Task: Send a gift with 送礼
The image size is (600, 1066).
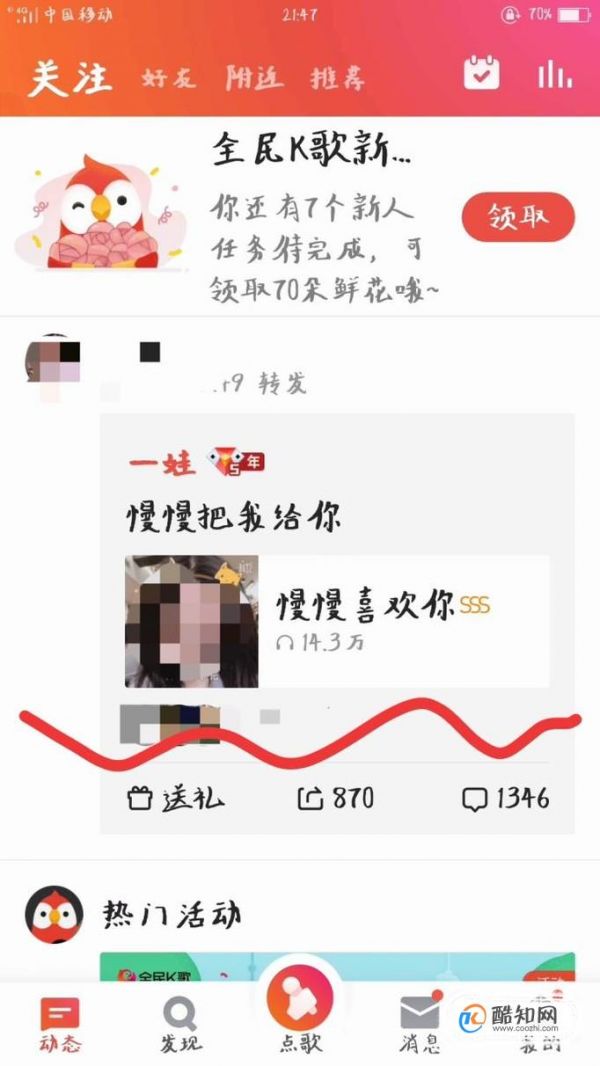Action: point(176,798)
